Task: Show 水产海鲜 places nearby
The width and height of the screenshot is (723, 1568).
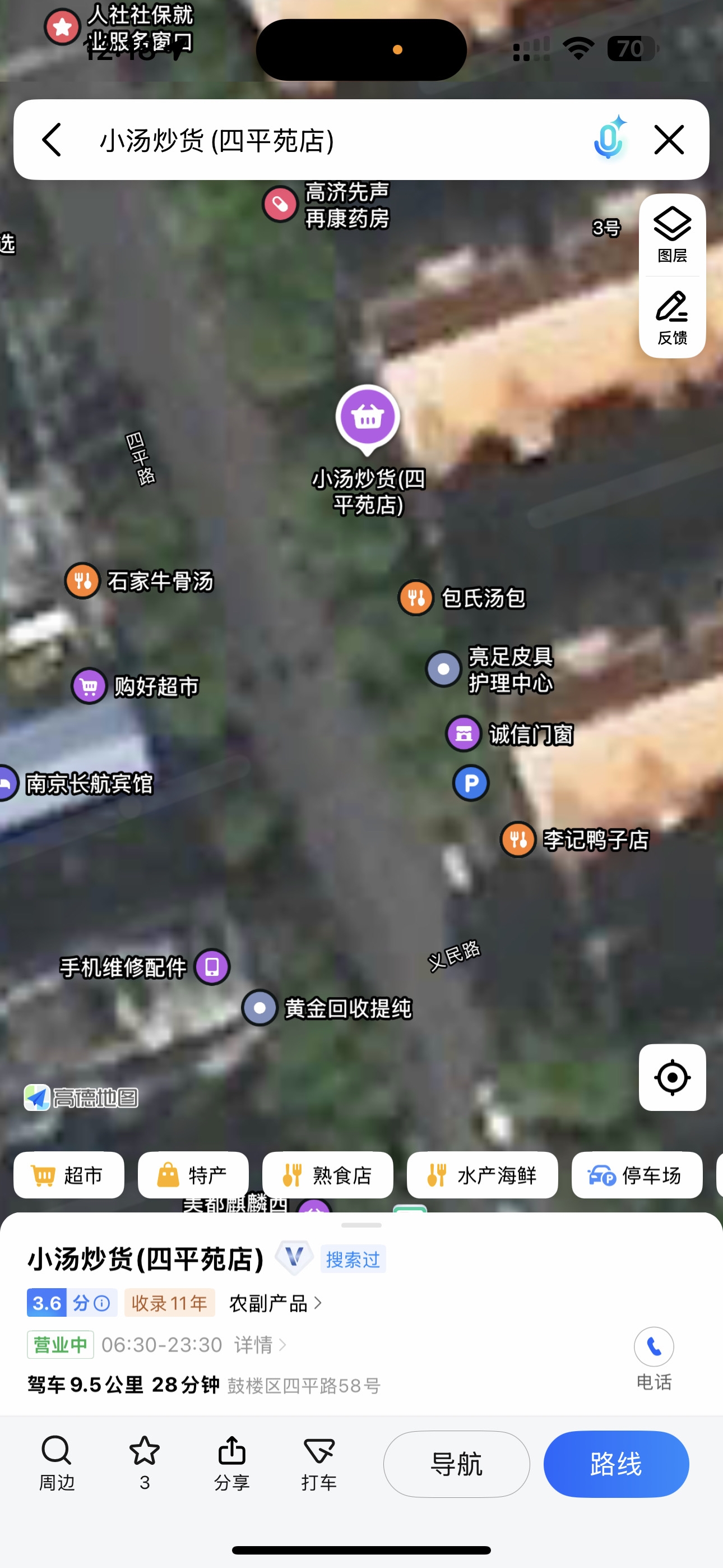Action: tap(482, 1175)
